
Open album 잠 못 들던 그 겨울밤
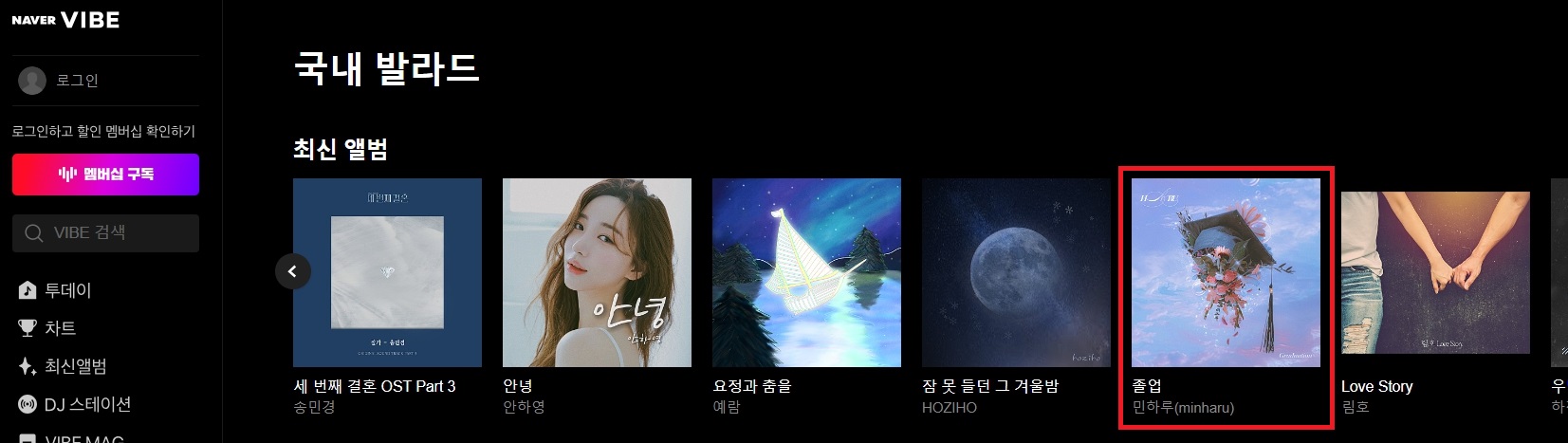1016,272
